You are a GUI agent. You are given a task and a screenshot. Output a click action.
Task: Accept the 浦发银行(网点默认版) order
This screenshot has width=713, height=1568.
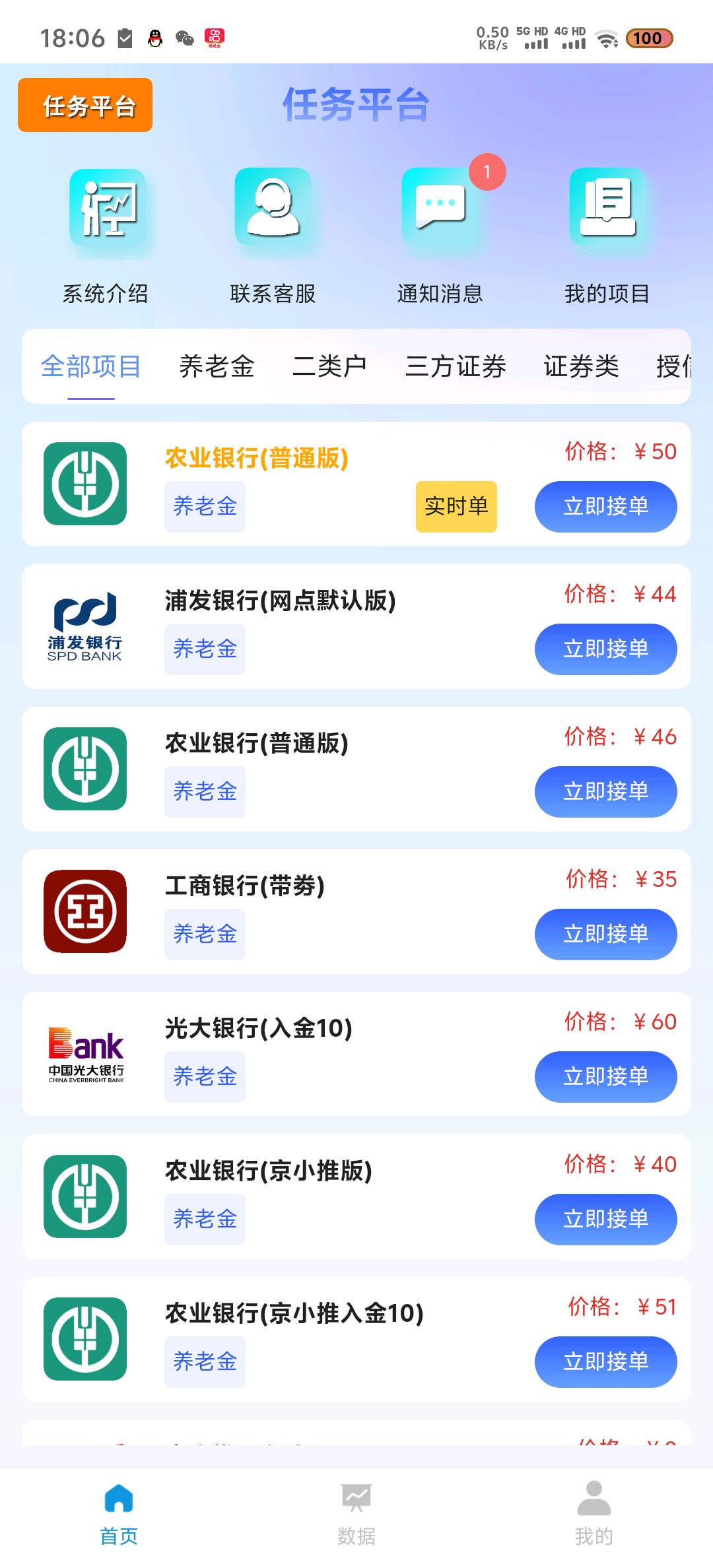coord(605,649)
